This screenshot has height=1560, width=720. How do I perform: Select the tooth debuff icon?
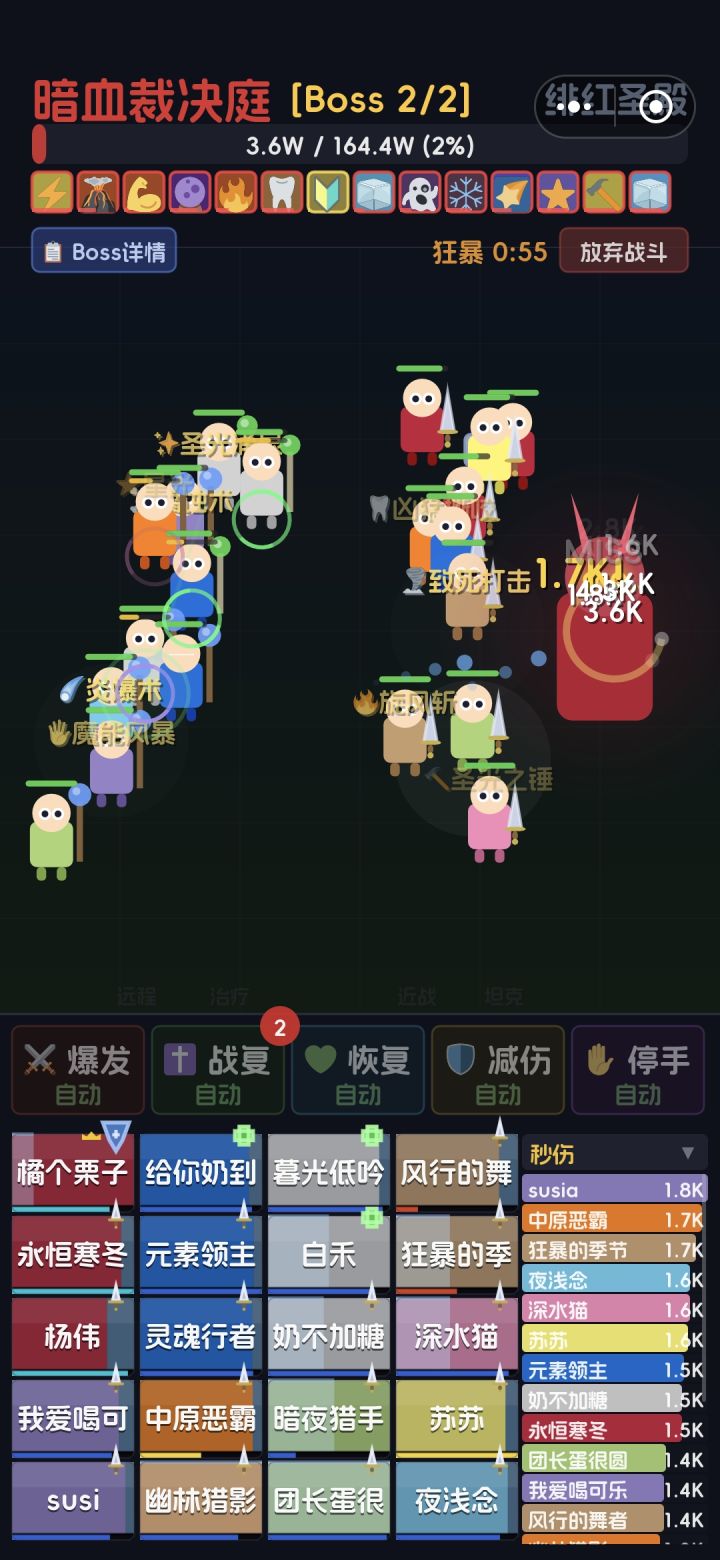tap(281, 193)
